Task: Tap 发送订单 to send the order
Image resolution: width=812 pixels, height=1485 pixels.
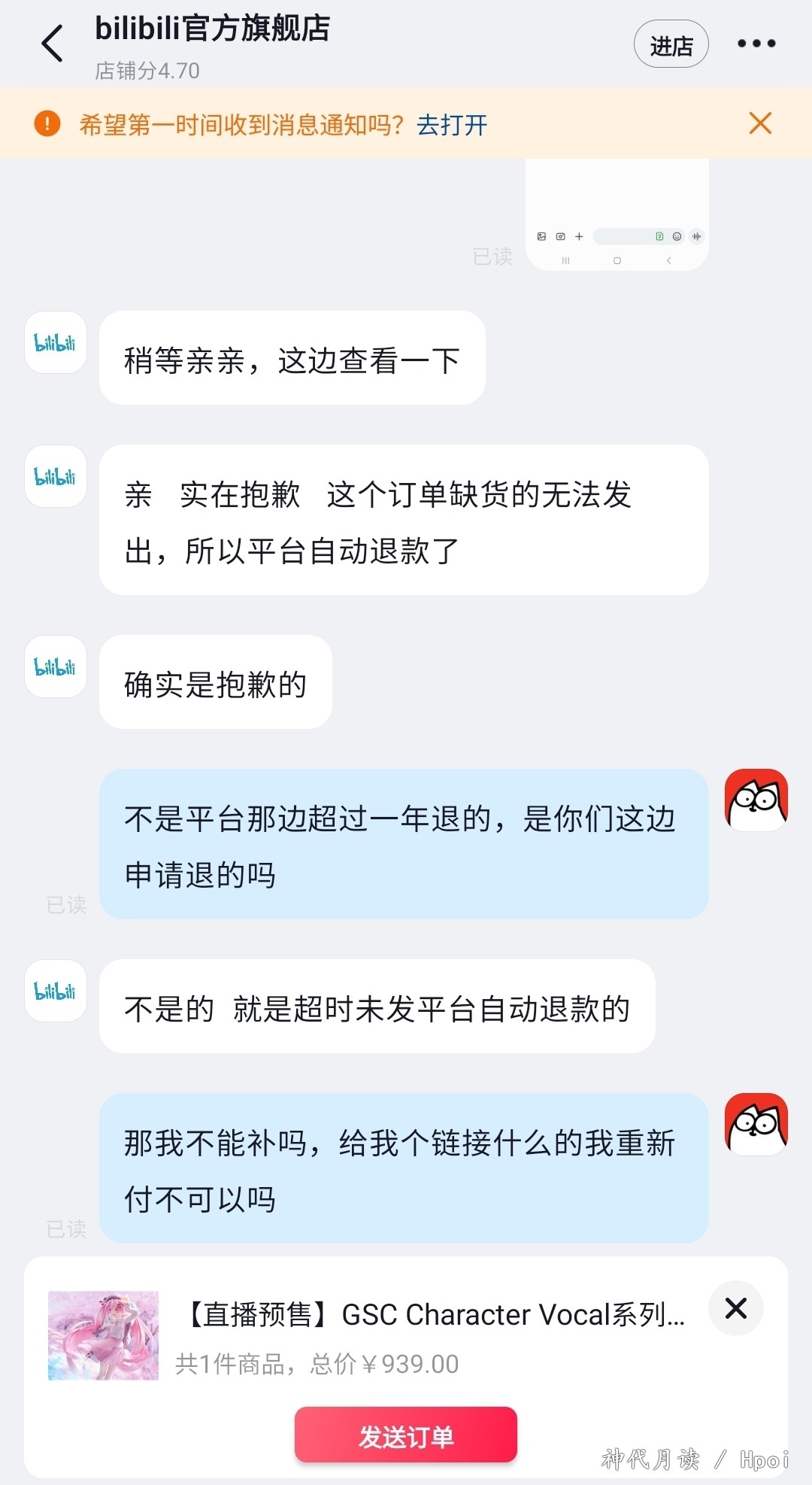Action: click(x=406, y=1435)
